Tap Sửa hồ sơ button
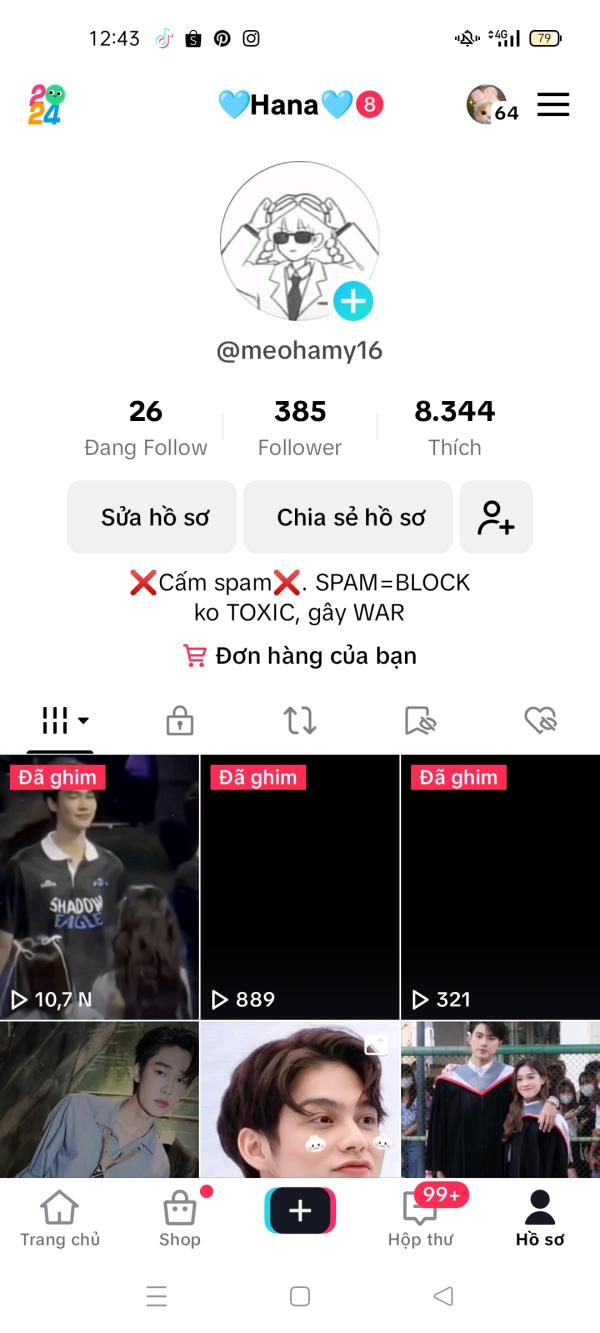 tap(152, 517)
